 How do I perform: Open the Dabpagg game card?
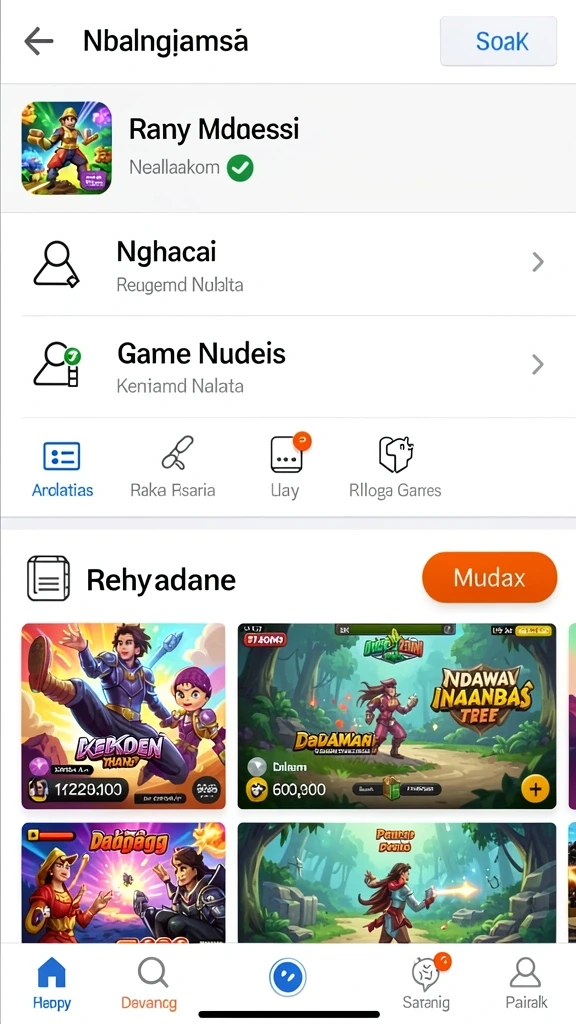(x=123, y=882)
